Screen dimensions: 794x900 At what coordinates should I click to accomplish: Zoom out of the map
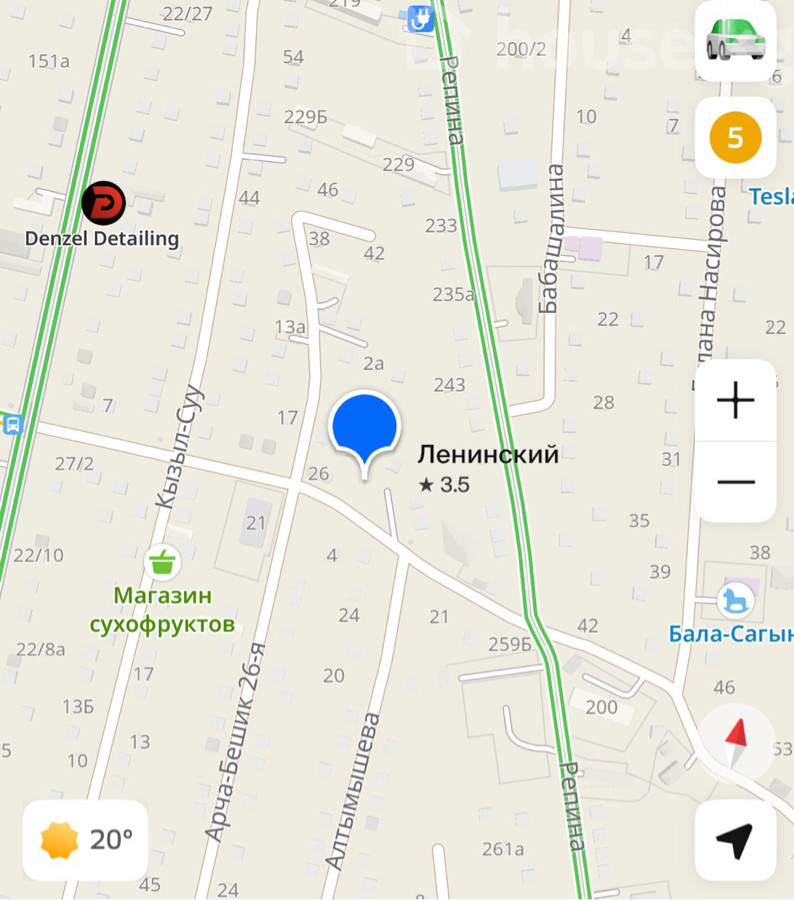coord(735,482)
